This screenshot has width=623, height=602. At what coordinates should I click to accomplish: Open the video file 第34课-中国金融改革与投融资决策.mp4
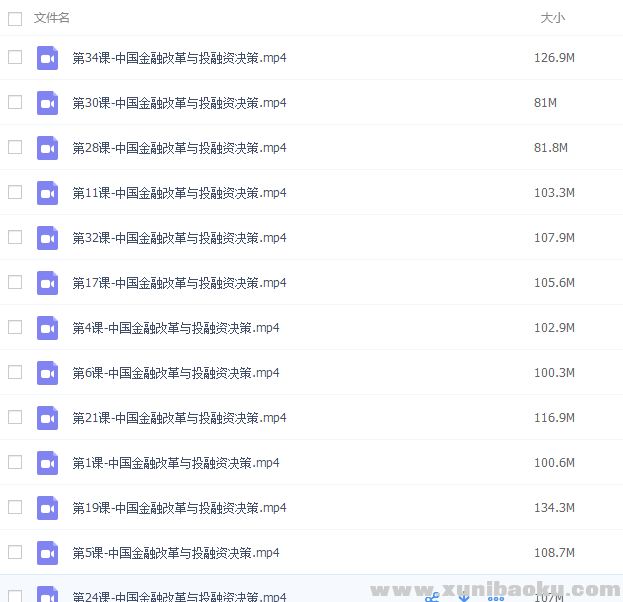click(179, 58)
